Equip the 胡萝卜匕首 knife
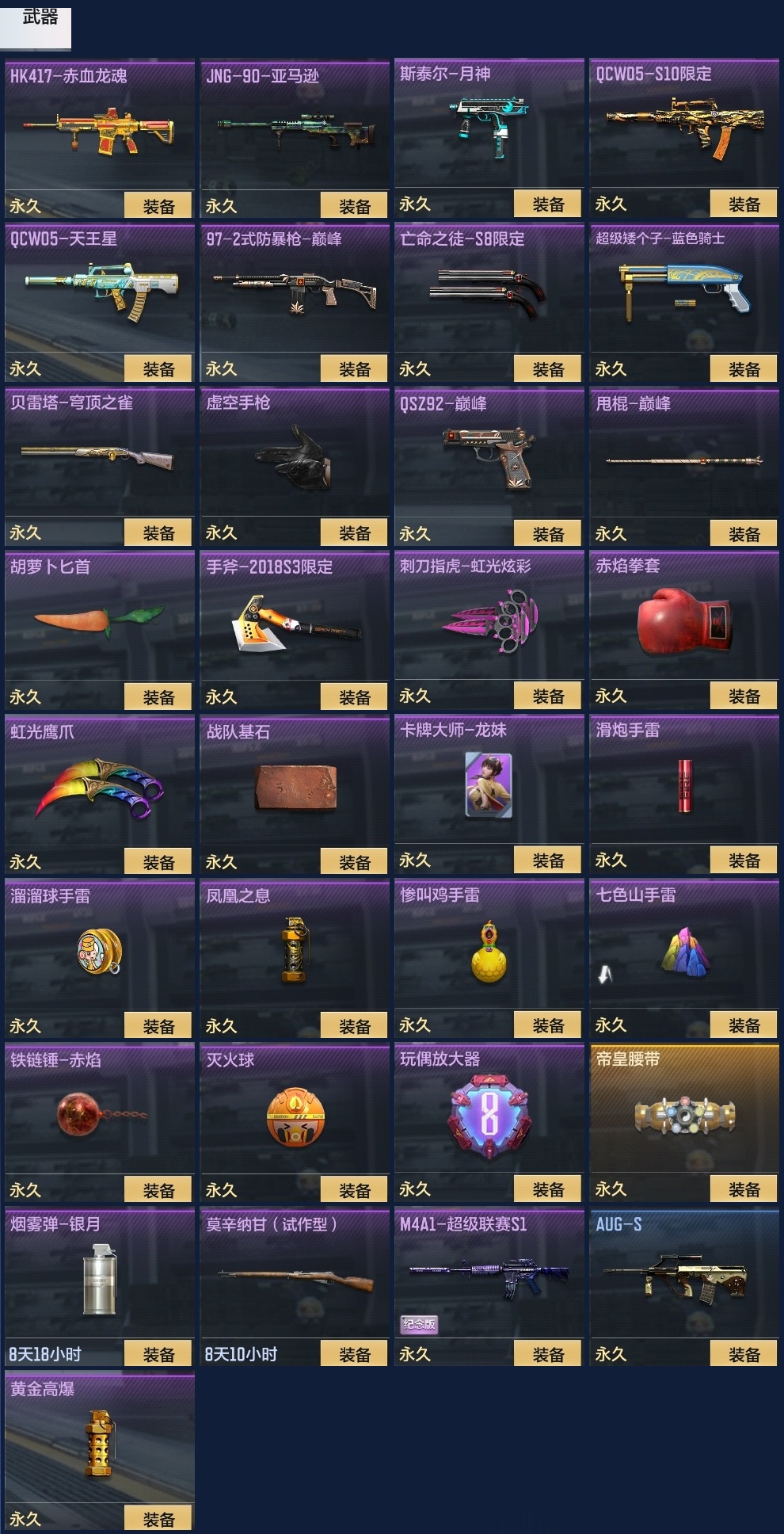This screenshot has width=784, height=1534. point(158,697)
